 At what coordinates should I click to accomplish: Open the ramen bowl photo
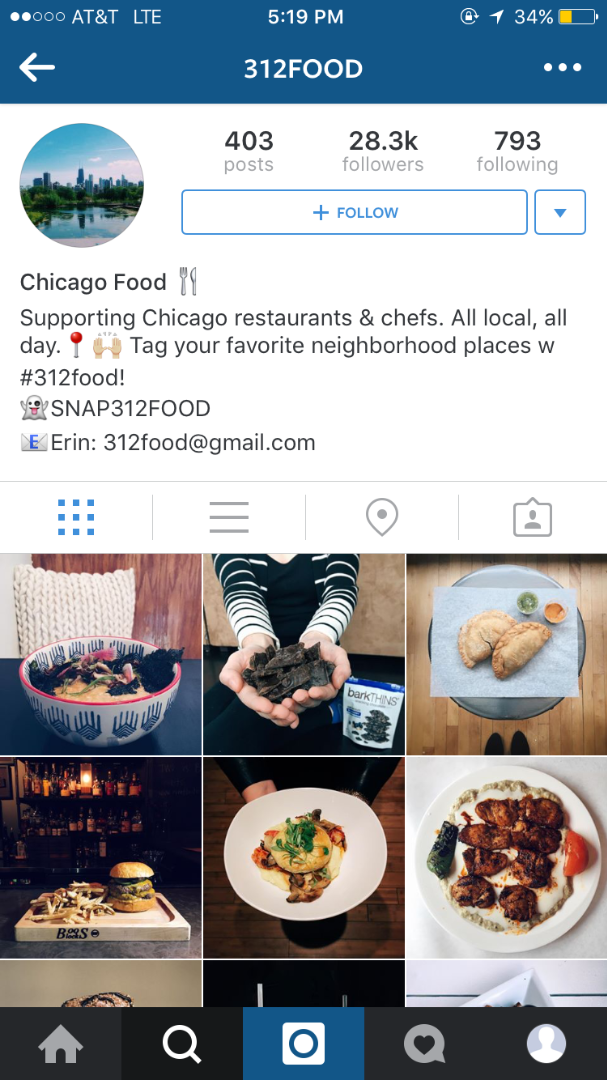(x=101, y=654)
